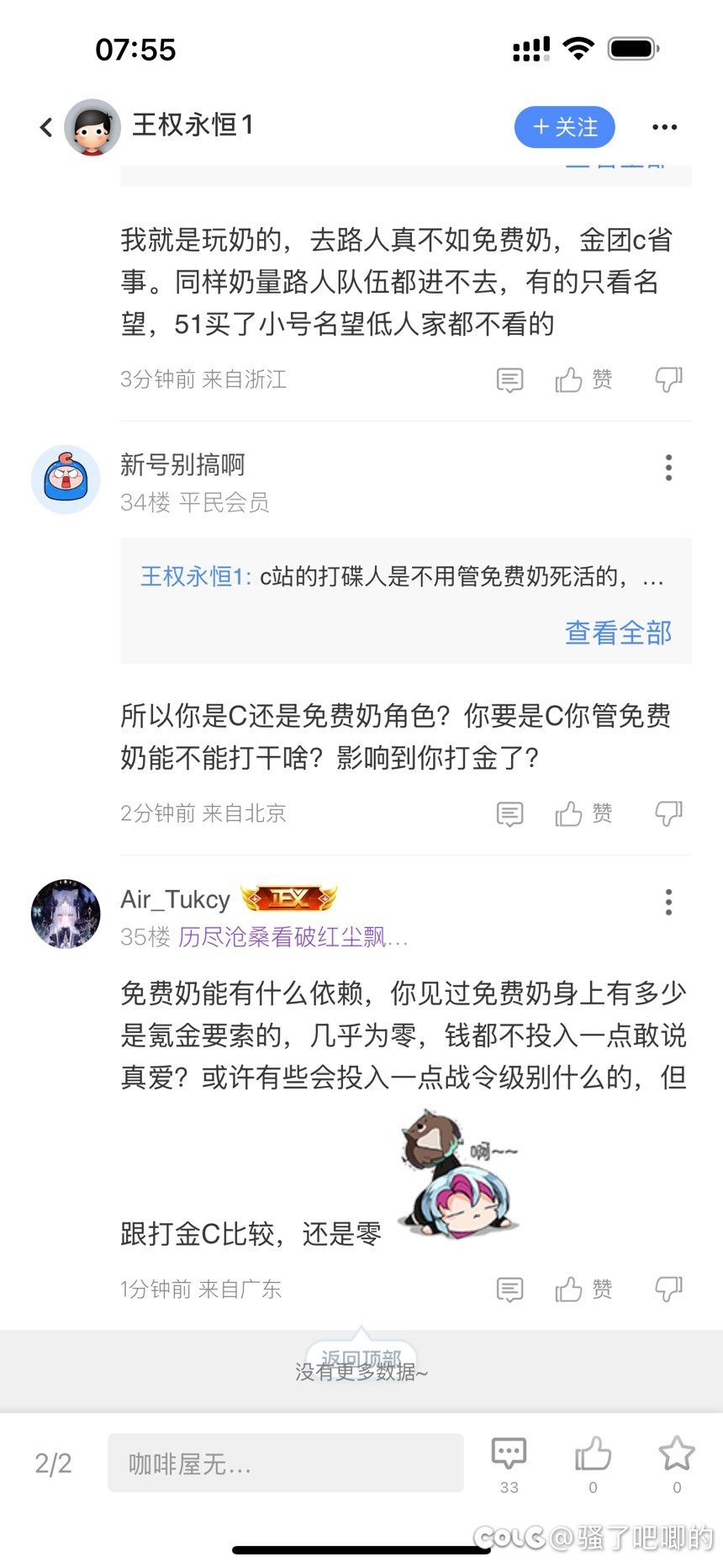Go back using the top-left arrow
Screen dimensions: 723x1568
click(46, 127)
